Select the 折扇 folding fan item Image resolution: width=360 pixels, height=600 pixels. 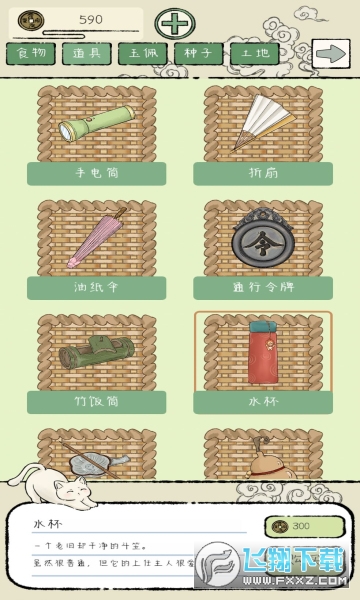[x=263, y=135]
